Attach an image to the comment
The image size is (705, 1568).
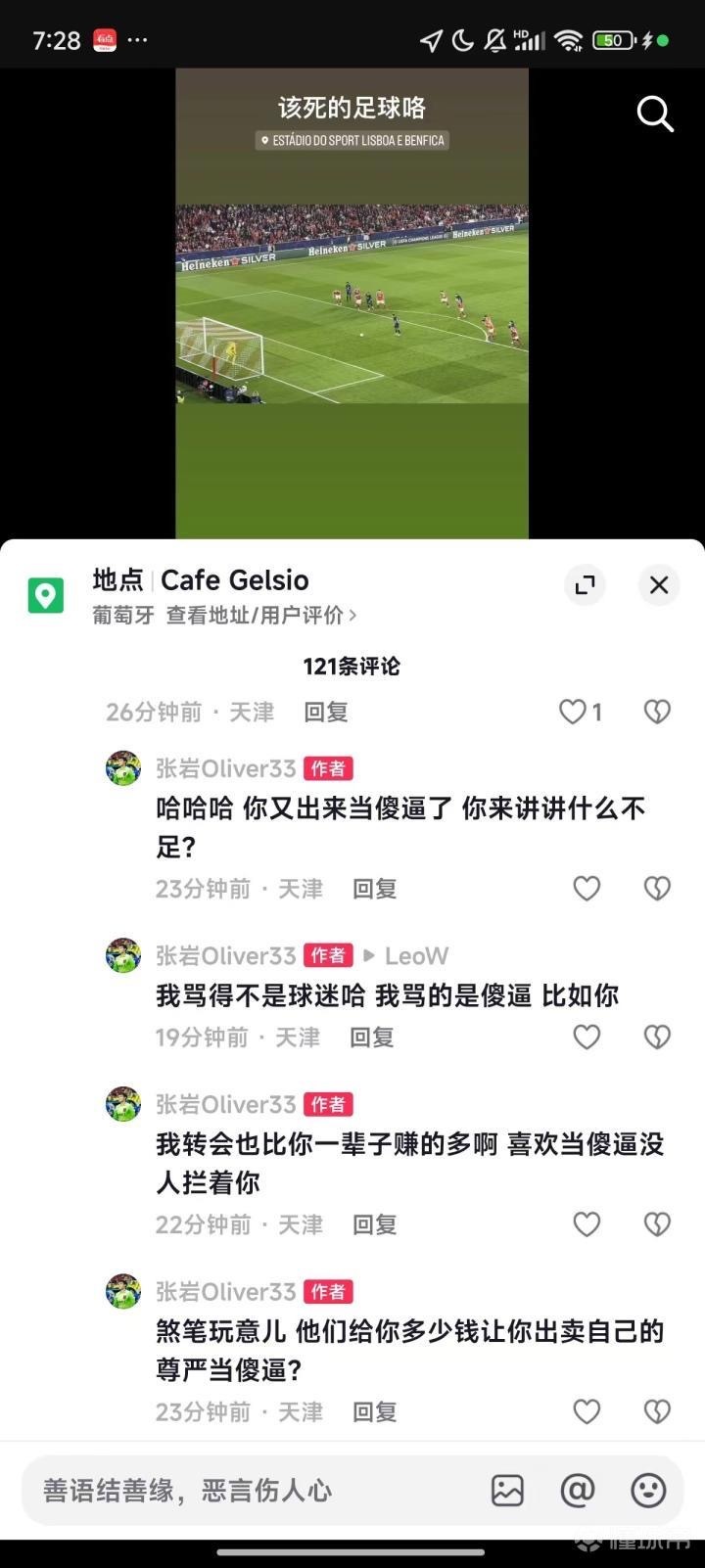click(507, 1491)
